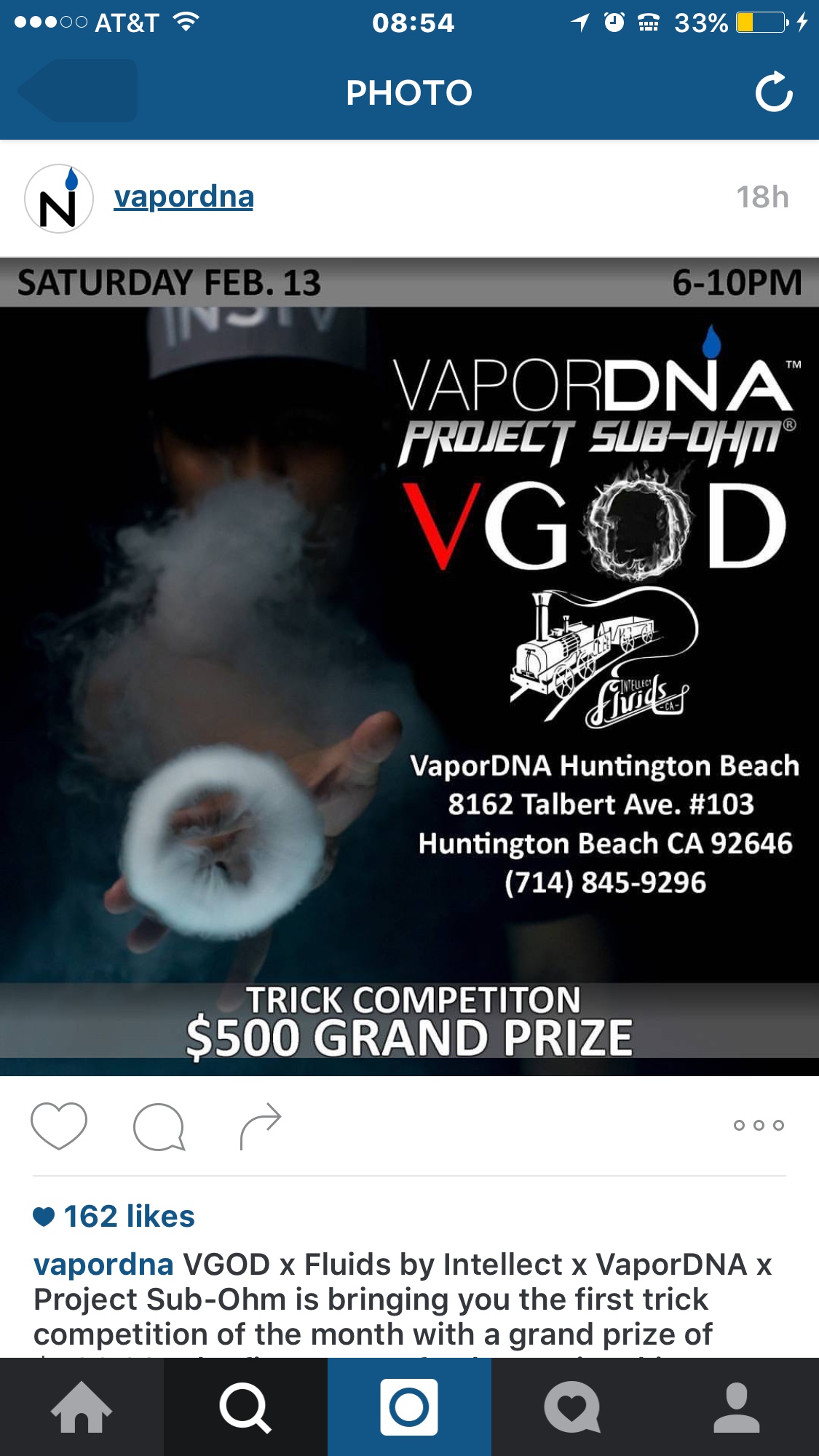
Task: Go to the Profile tab
Action: pyautogui.click(x=737, y=1407)
